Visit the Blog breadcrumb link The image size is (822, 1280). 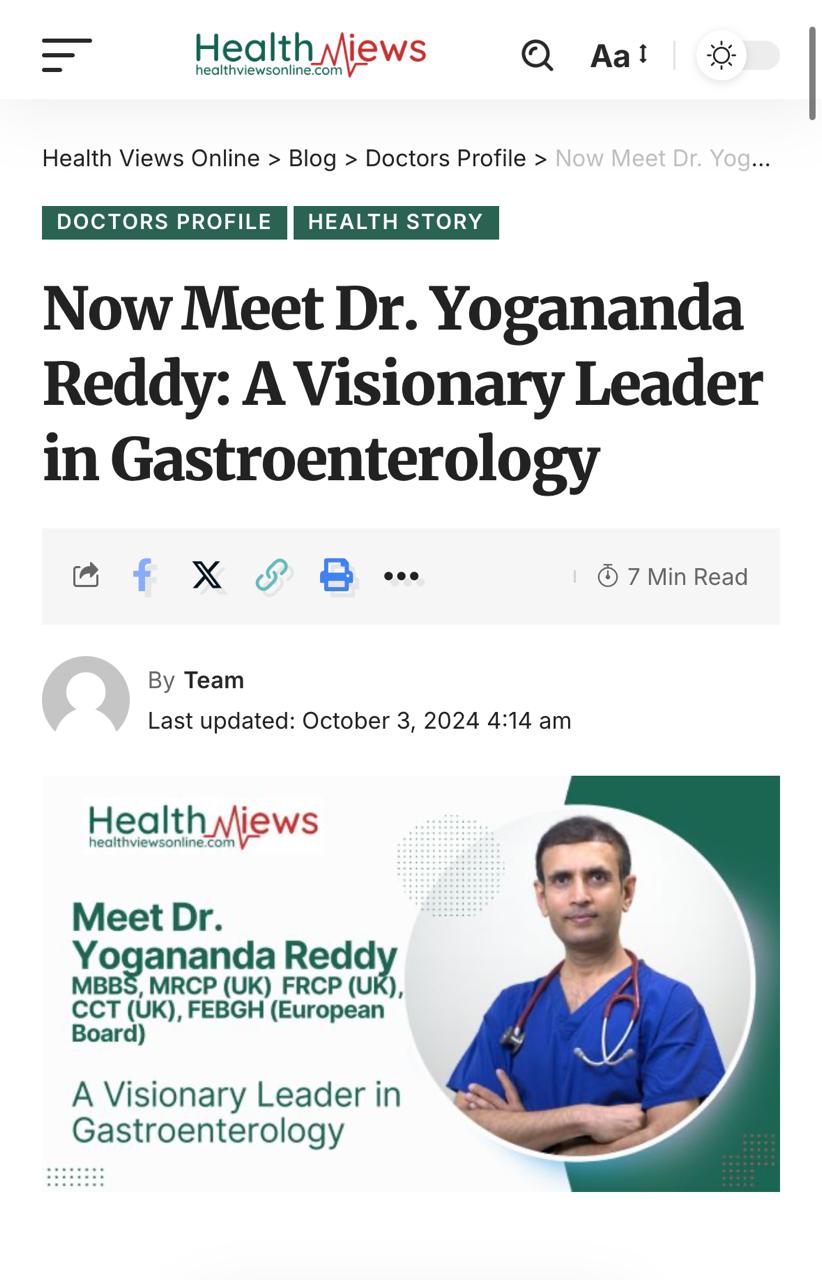[311, 158]
